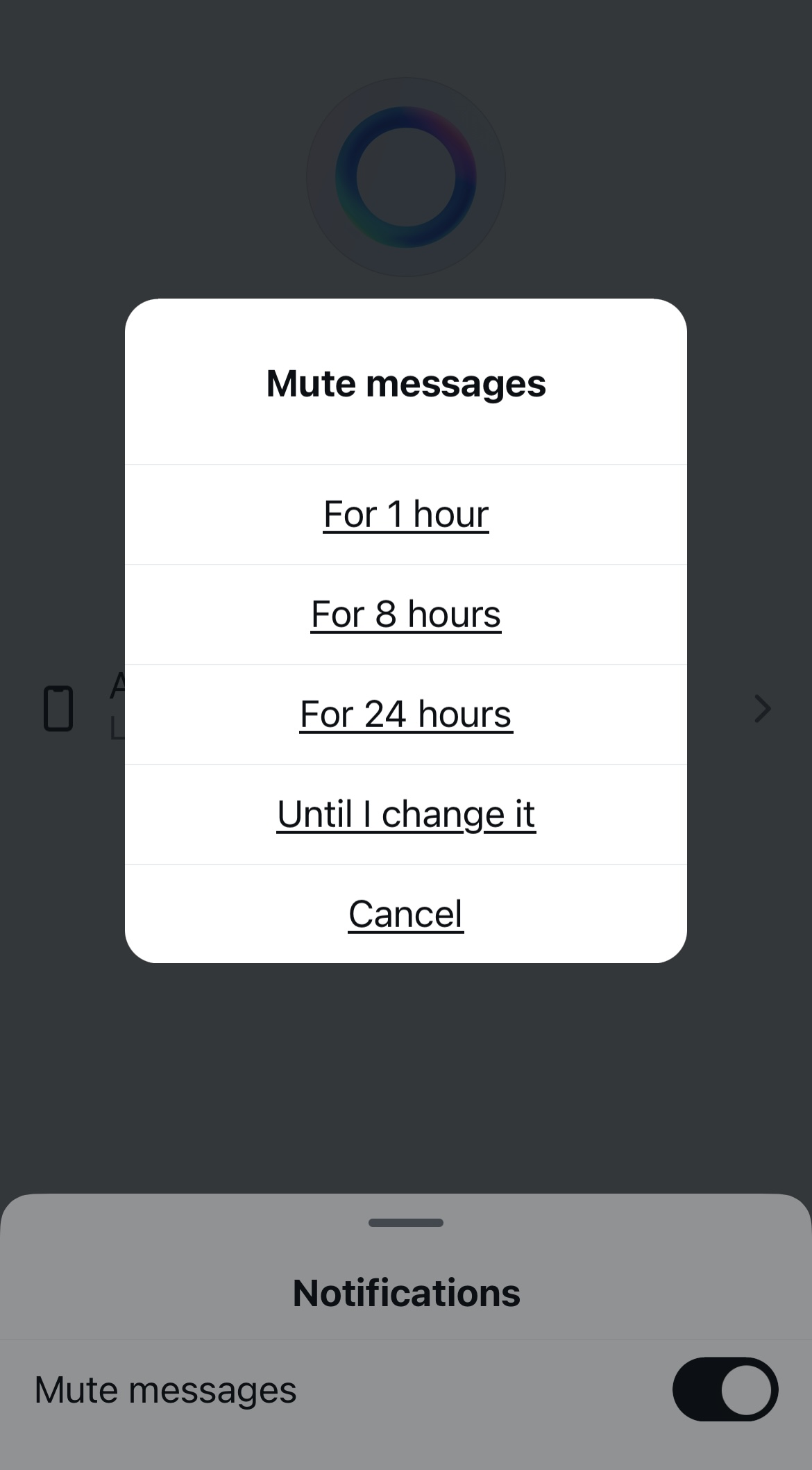The width and height of the screenshot is (812, 1470).
Task: Cancel the mute messages dialog
Action: [x=406, y=914]
